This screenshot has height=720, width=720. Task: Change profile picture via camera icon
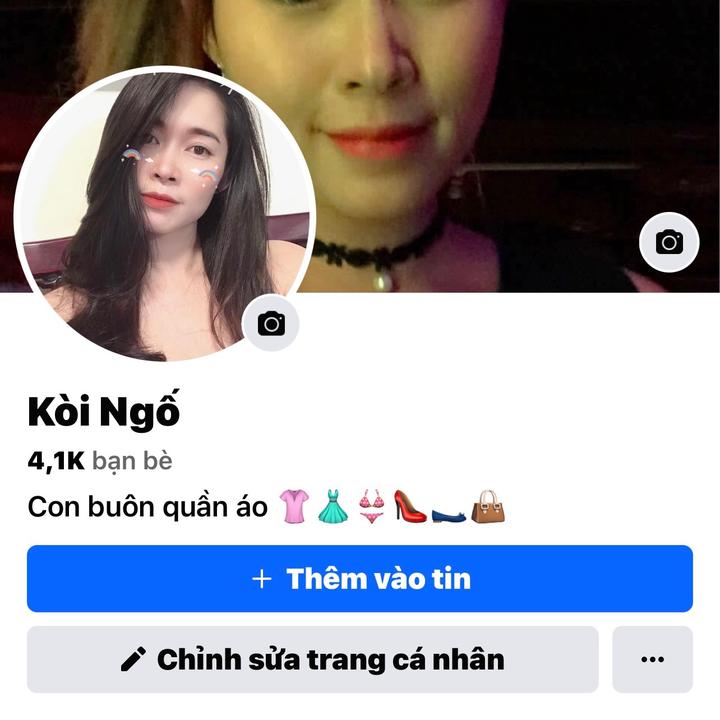[x=271, y=323]
